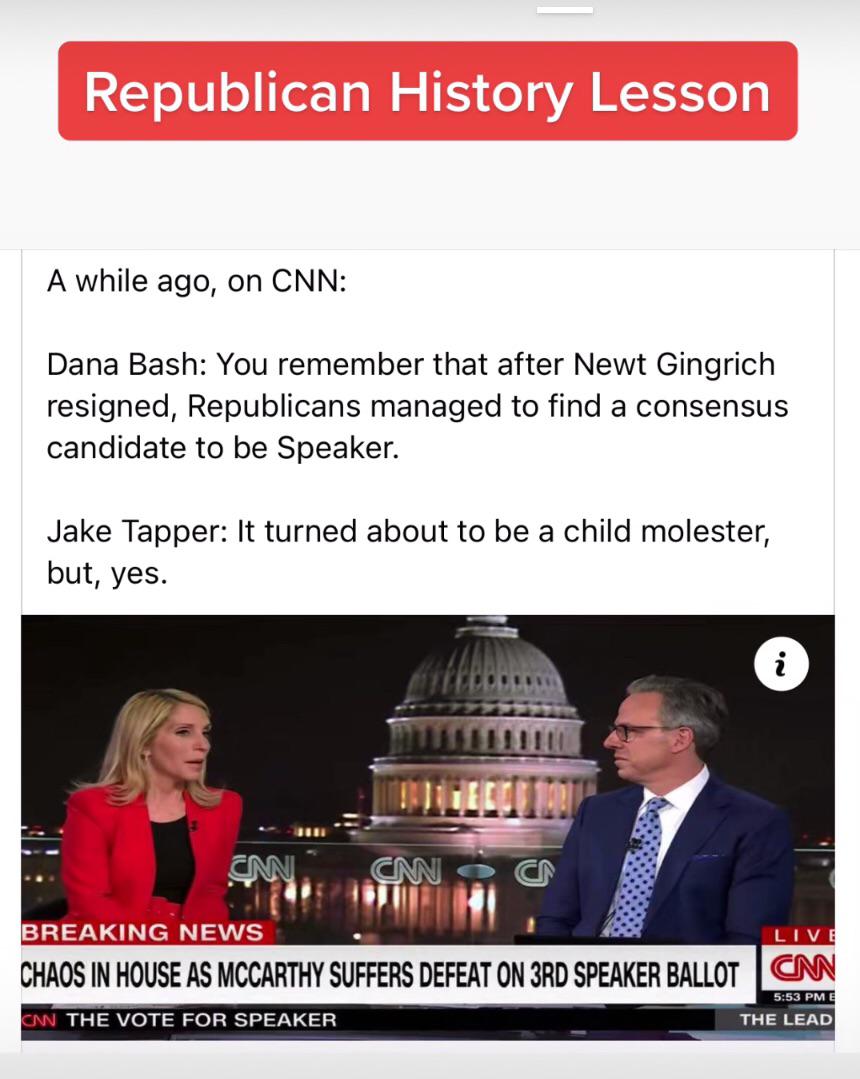Open the image info icon

coord(781,664)
